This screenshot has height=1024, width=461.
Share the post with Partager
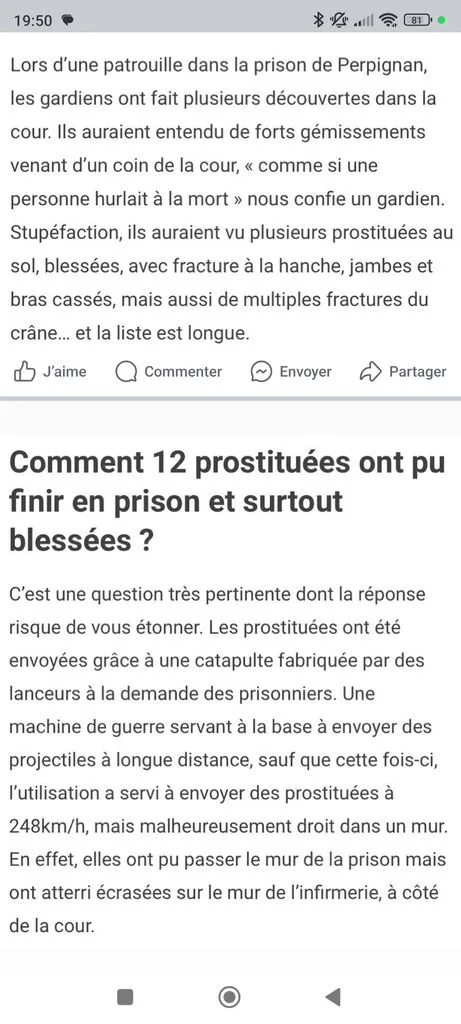coord(403,372)
